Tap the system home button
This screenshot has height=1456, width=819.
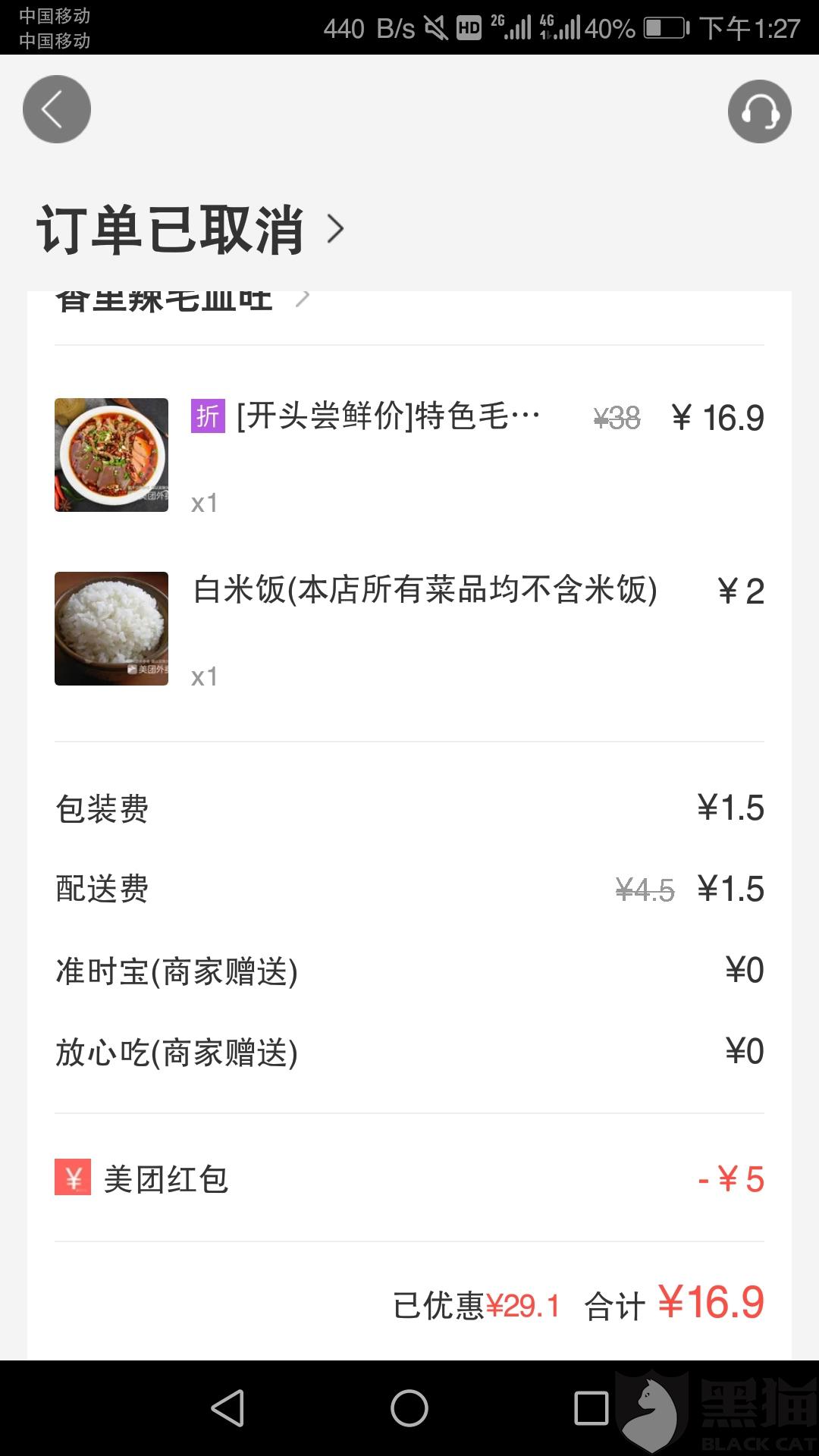[x=409, y=1408]
